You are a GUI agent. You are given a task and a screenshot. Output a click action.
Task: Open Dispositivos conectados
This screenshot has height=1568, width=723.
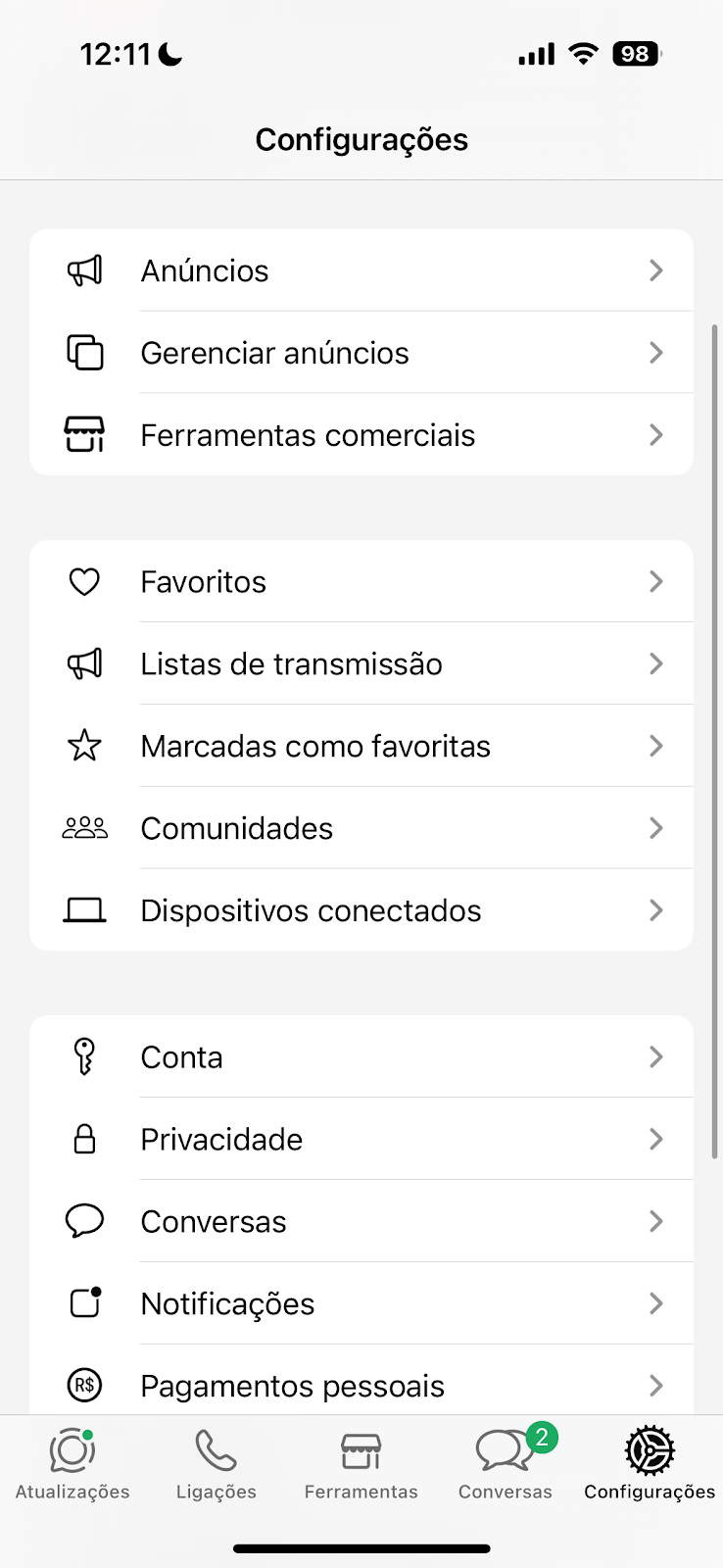361,910
